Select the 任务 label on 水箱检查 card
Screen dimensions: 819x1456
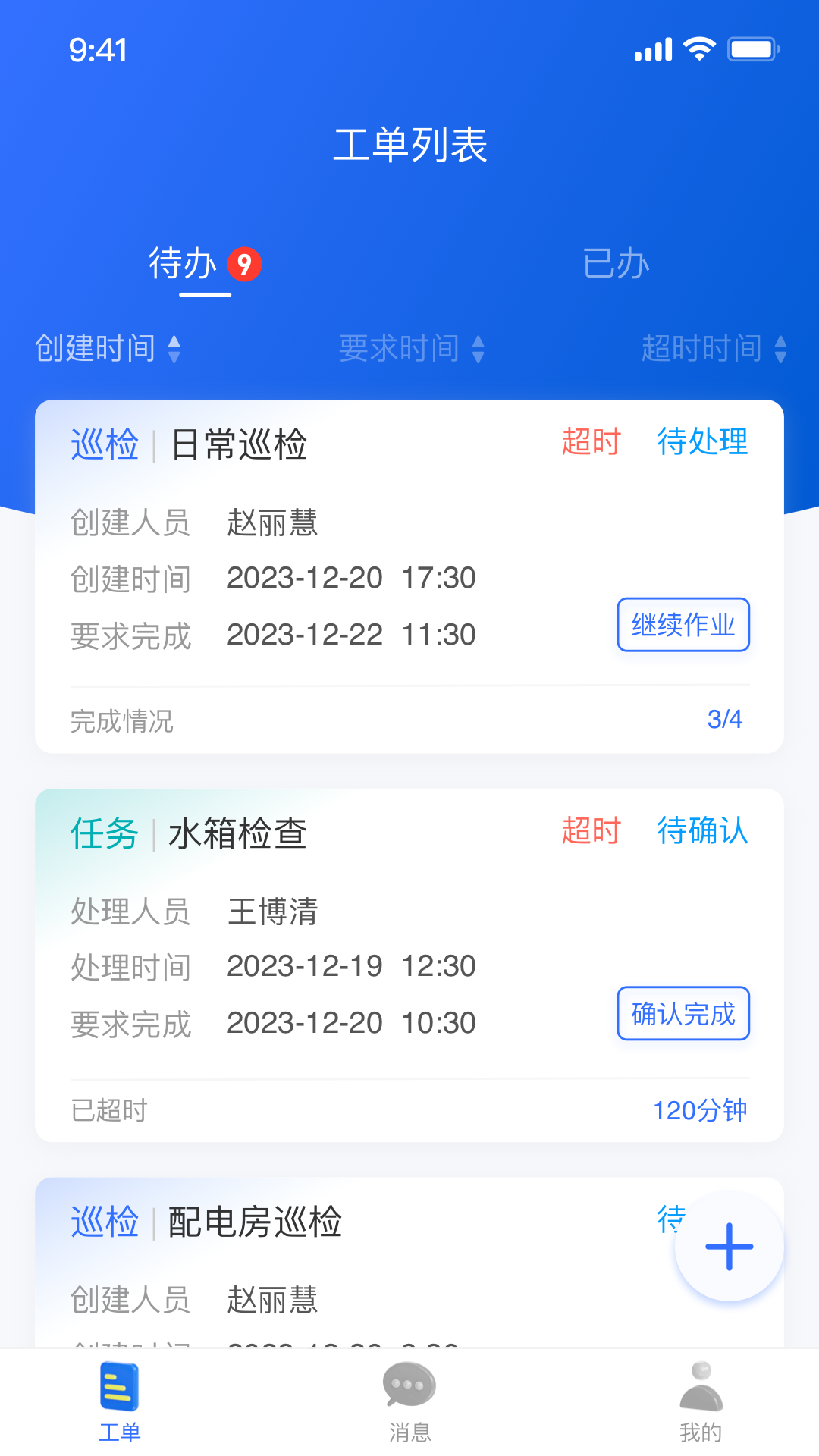click(x=105, y=833)
